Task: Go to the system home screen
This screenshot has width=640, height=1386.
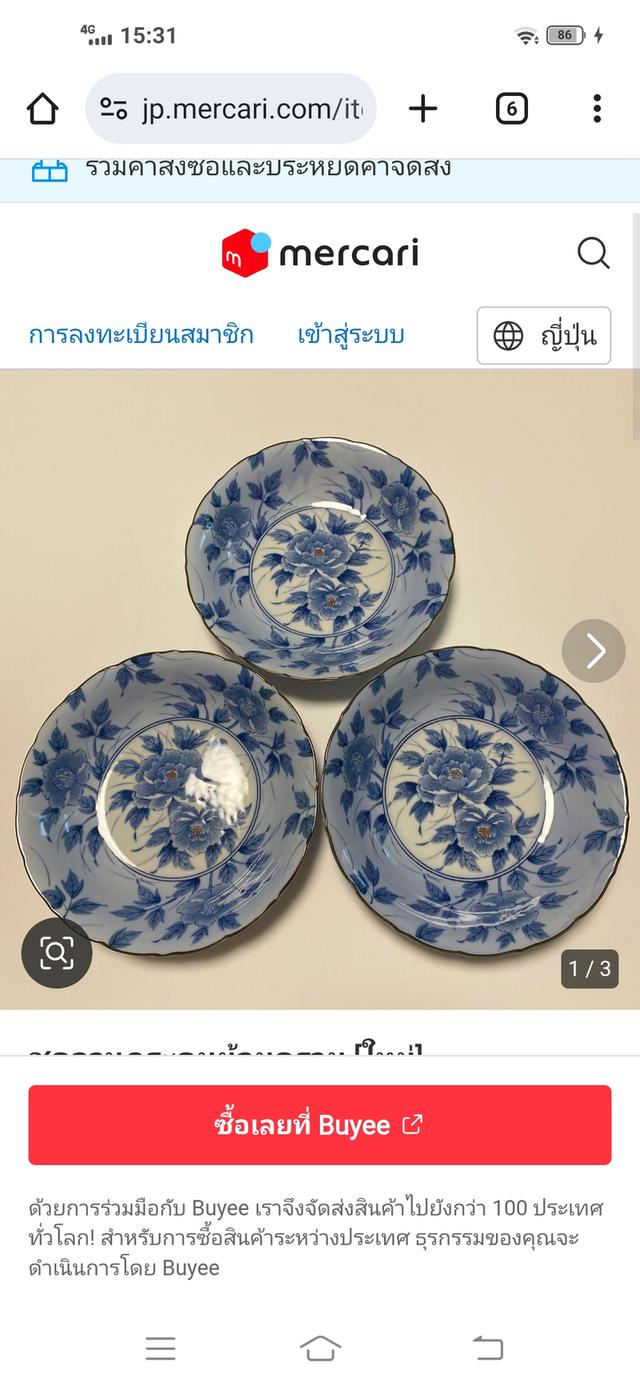Action: pyautogui.click(x=320, y=1348)
